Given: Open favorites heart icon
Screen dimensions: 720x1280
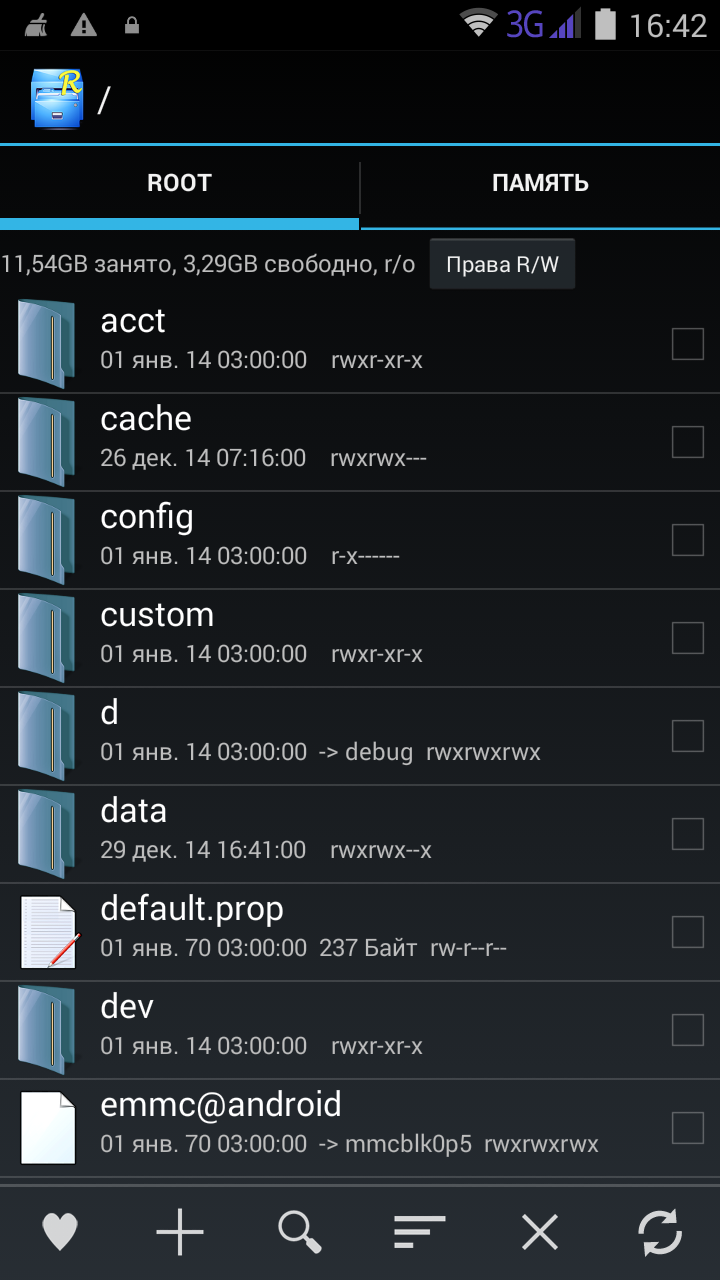Looking at the screenshot, I should coord(60,1232).
